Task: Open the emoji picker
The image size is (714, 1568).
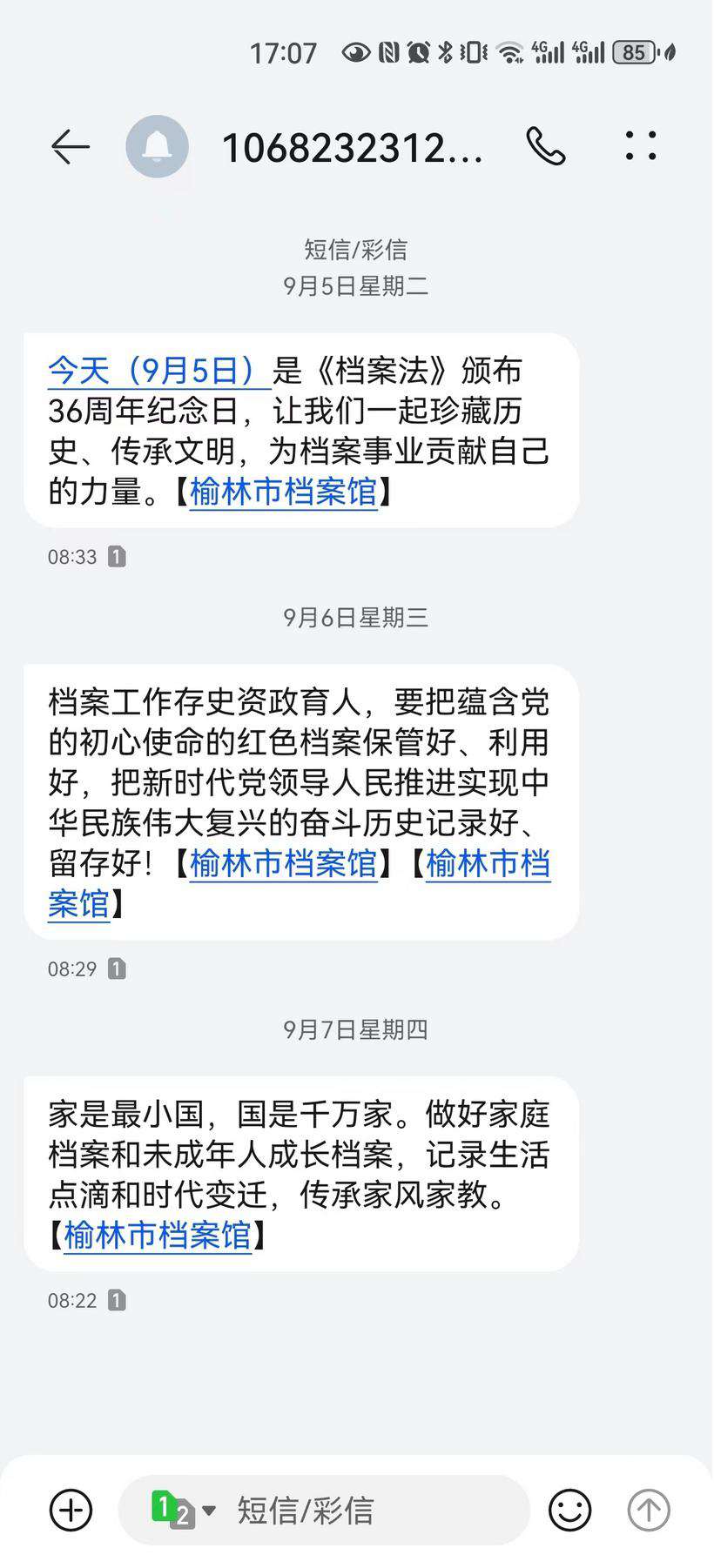Action: 570,1510
